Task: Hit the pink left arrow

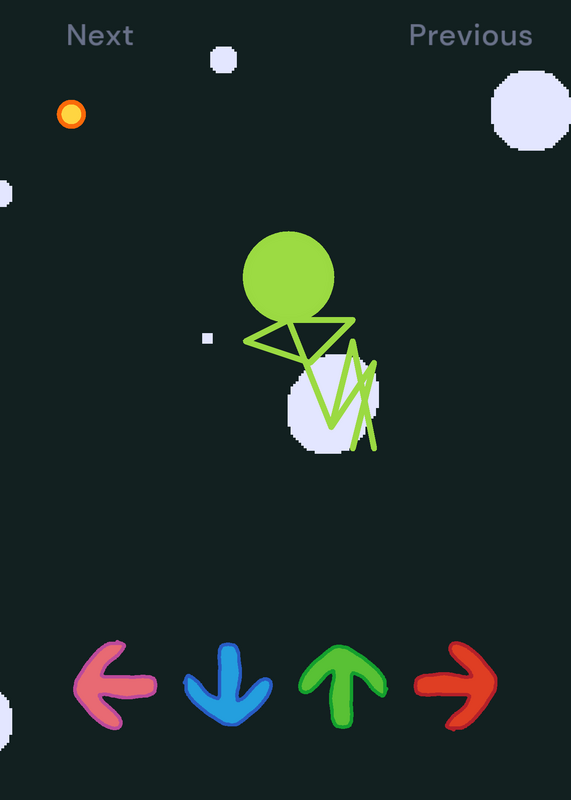Action: point(115,685)
